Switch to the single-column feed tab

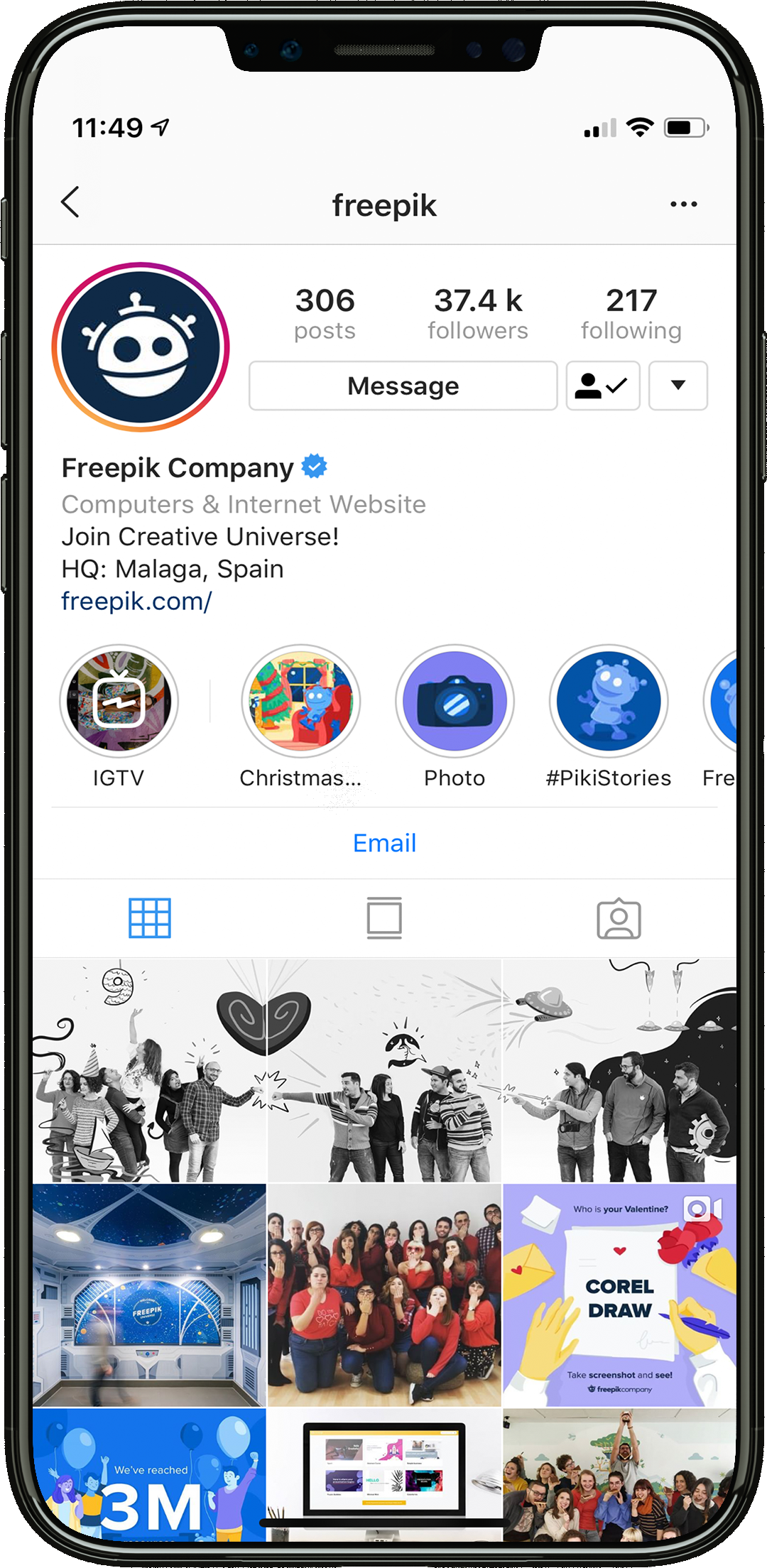point(384,918)
